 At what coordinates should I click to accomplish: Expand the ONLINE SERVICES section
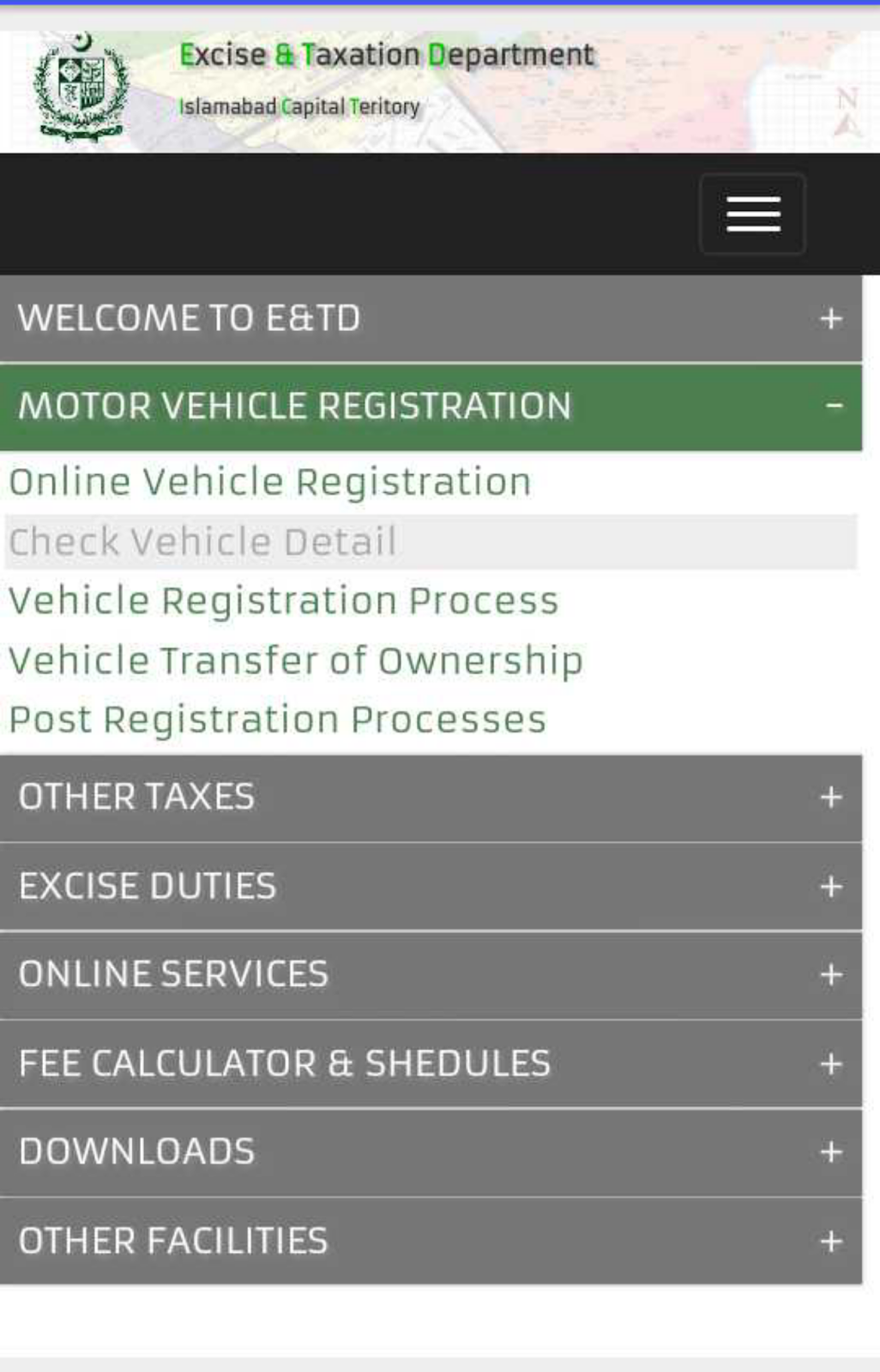[829, 974]
